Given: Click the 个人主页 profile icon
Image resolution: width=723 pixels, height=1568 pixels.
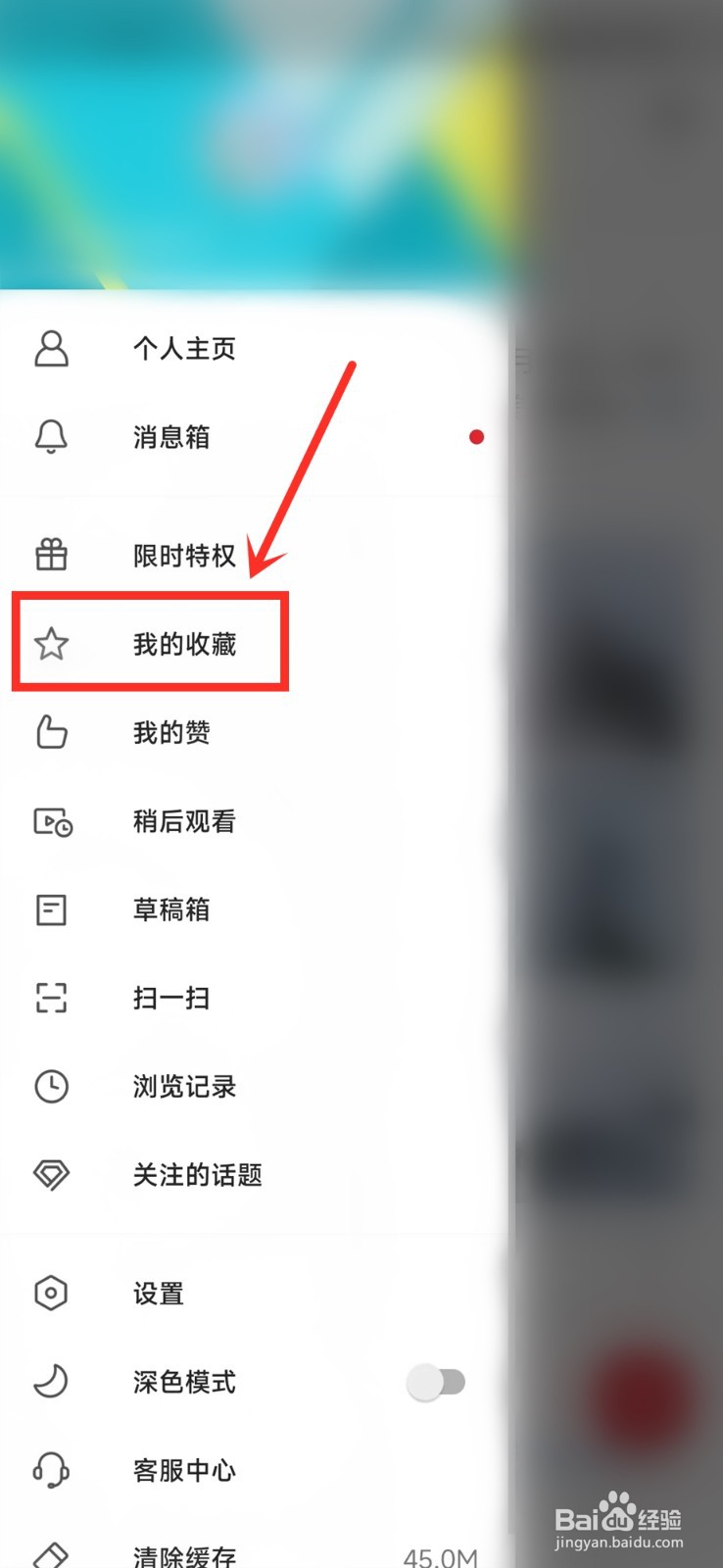Looking at the screenshot, I should 50,349.
